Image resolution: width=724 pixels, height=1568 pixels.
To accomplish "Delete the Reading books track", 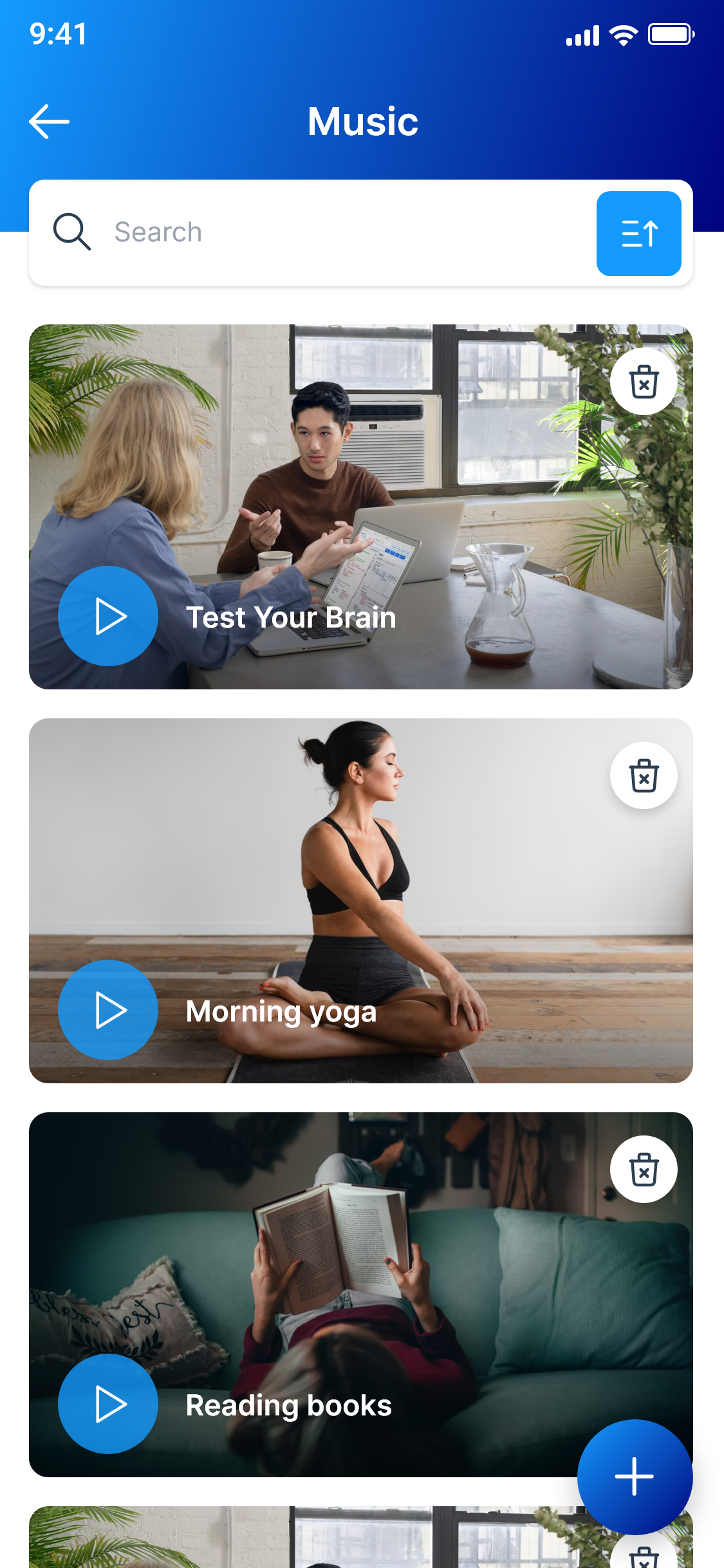I will click(x=644, y=1170).
